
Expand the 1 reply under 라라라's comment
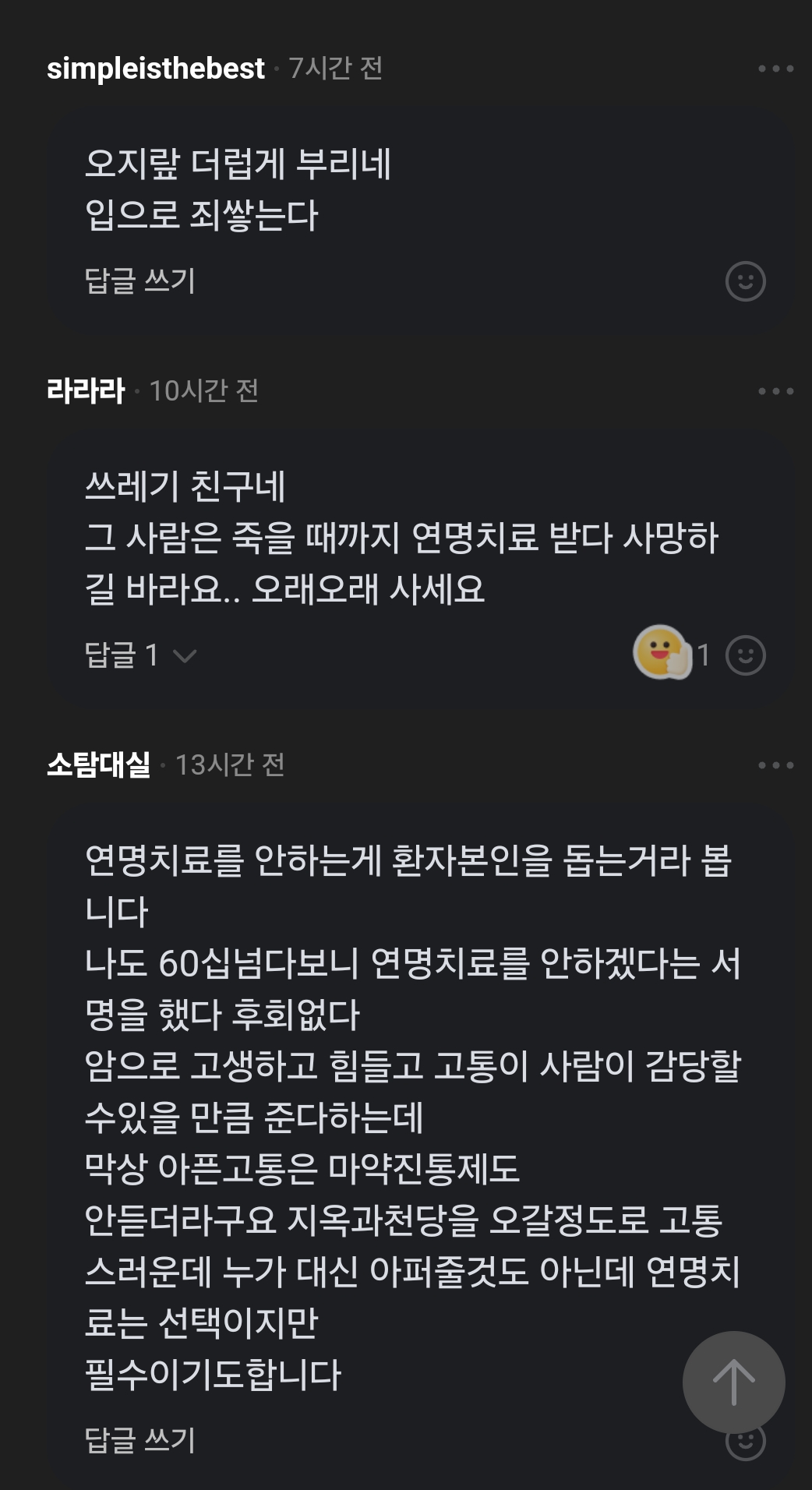[x=140, y=655]
